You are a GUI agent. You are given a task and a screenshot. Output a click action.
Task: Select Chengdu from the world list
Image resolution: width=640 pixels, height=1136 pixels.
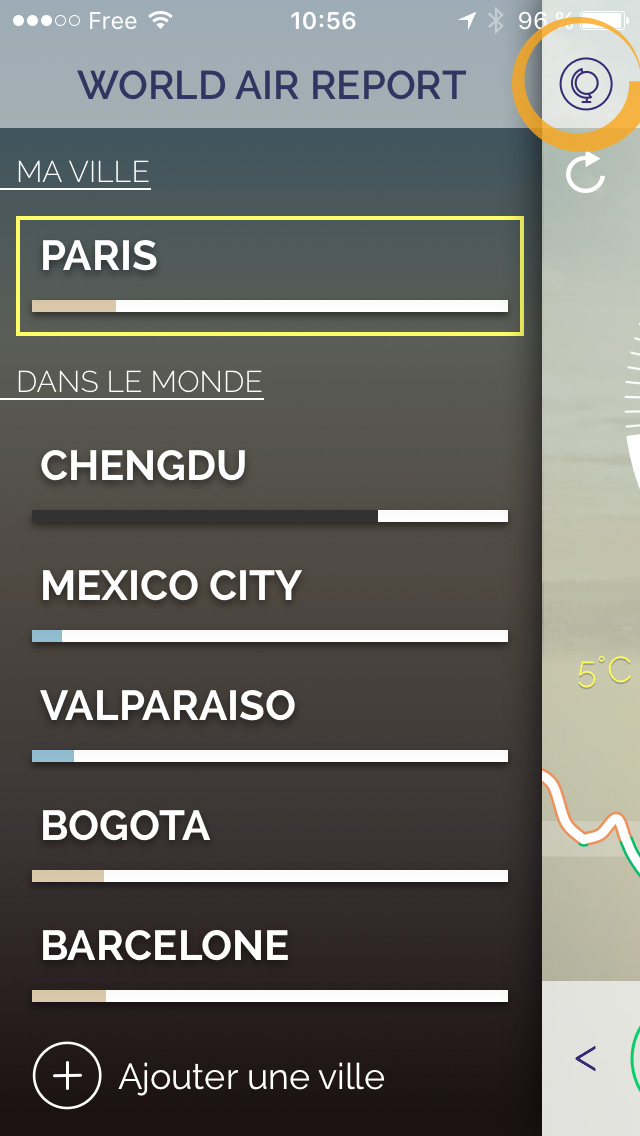coord(270,484)
